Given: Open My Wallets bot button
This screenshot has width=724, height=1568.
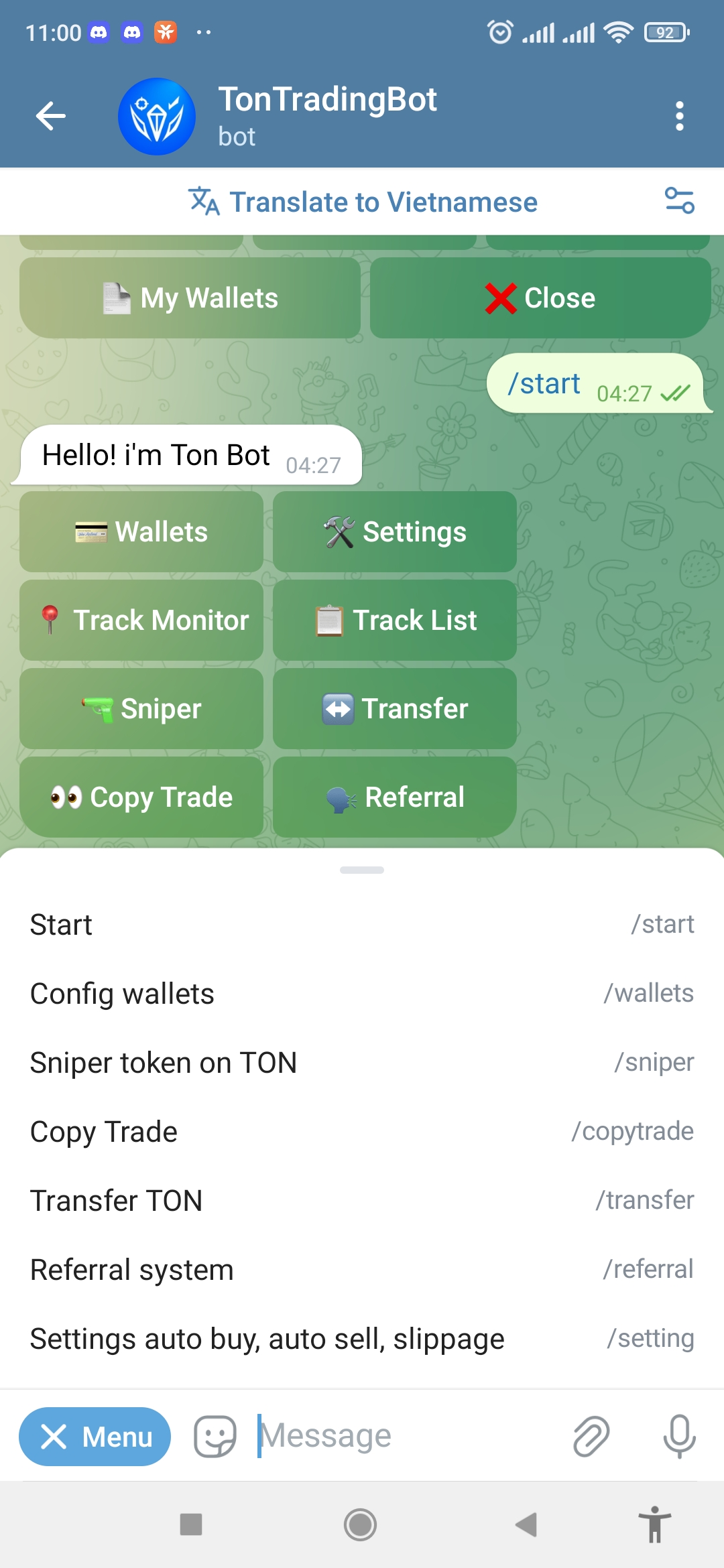Looking at the screenshot, I should 190,298.
